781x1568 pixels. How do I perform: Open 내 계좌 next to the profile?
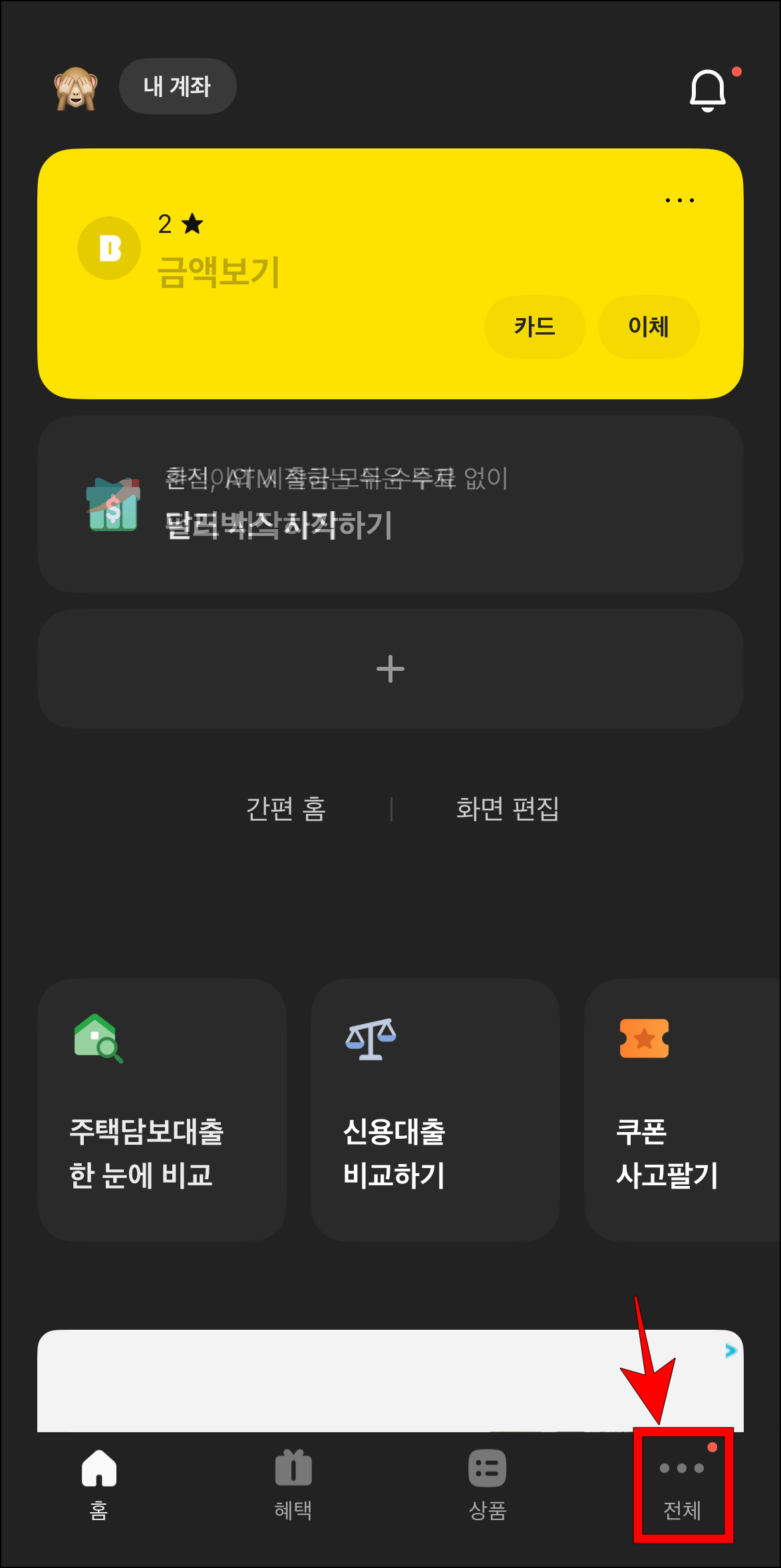(x=177, y=86)
